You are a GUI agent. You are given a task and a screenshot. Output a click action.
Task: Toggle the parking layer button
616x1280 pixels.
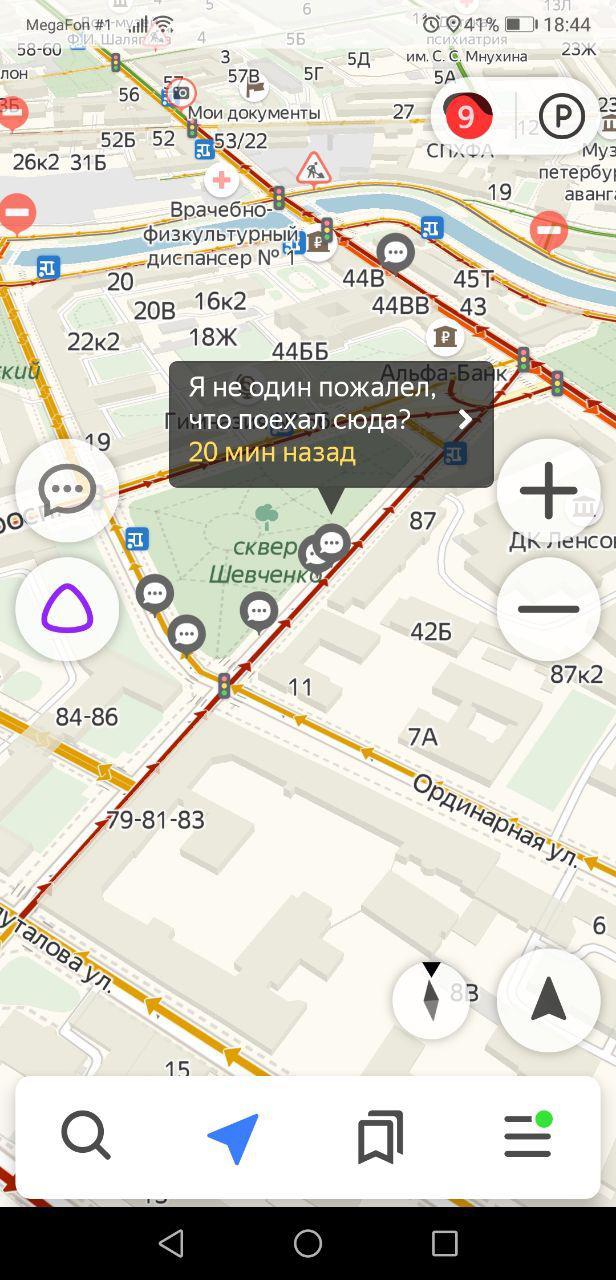click(x=561, y=118)
